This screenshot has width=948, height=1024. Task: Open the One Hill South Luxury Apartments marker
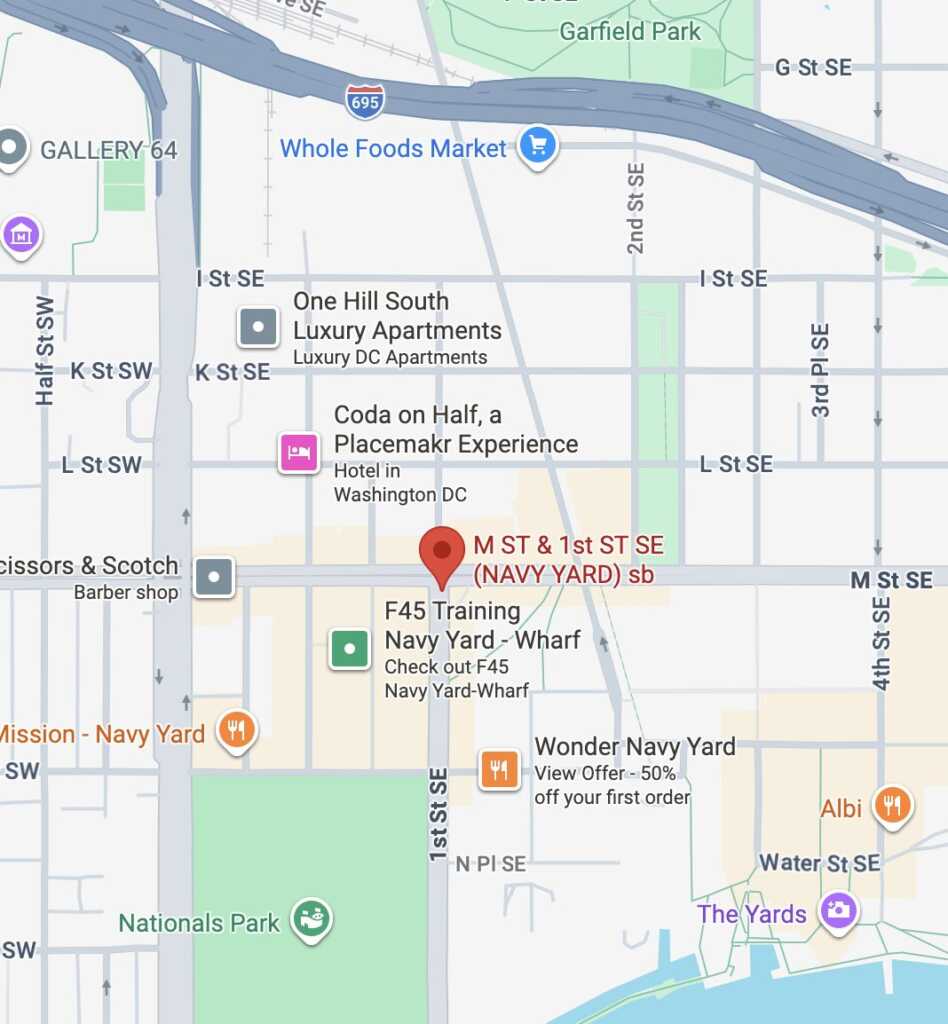258,327
